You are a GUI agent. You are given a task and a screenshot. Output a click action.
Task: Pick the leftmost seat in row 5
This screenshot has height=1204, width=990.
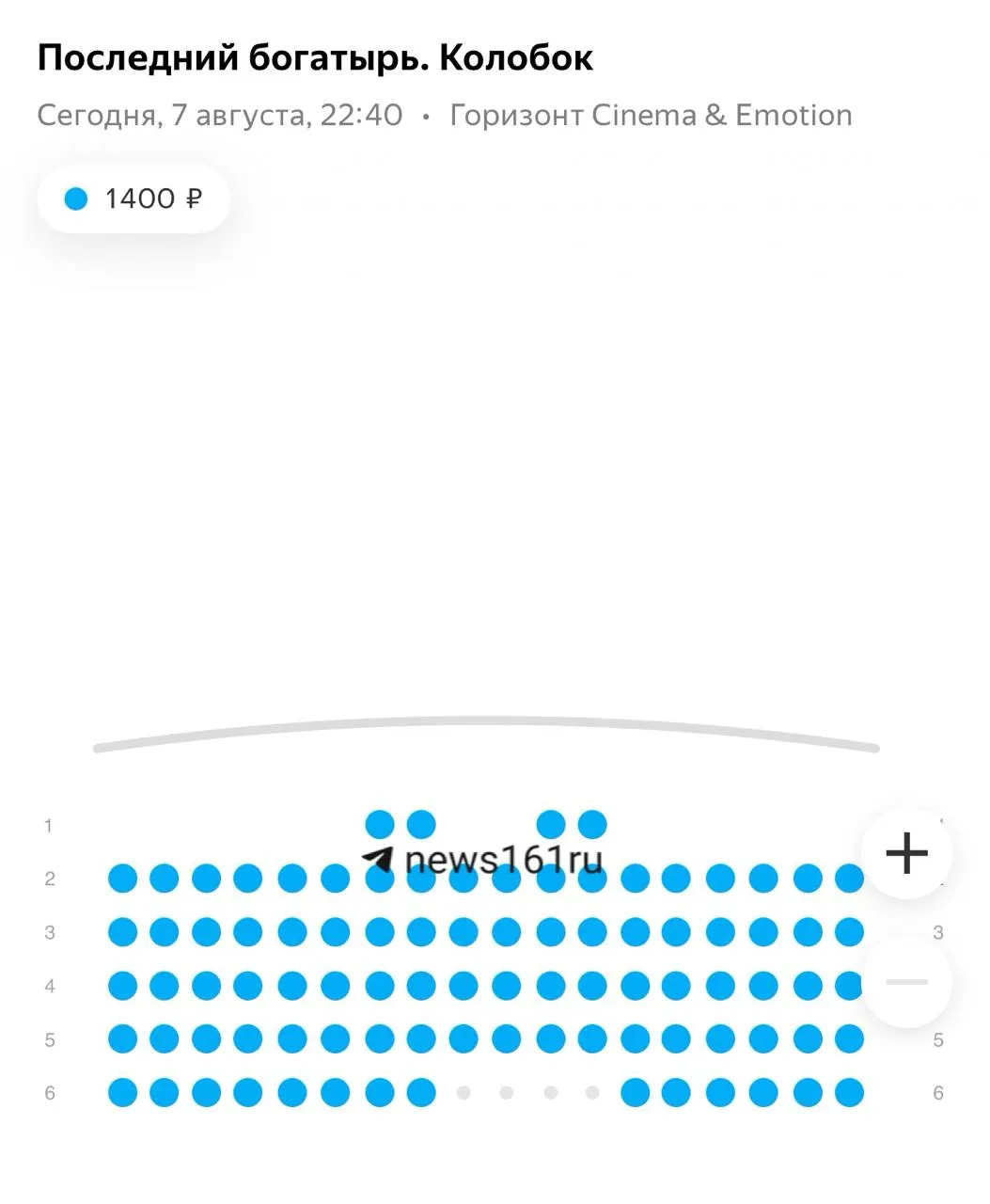[x=122, y=1039]
